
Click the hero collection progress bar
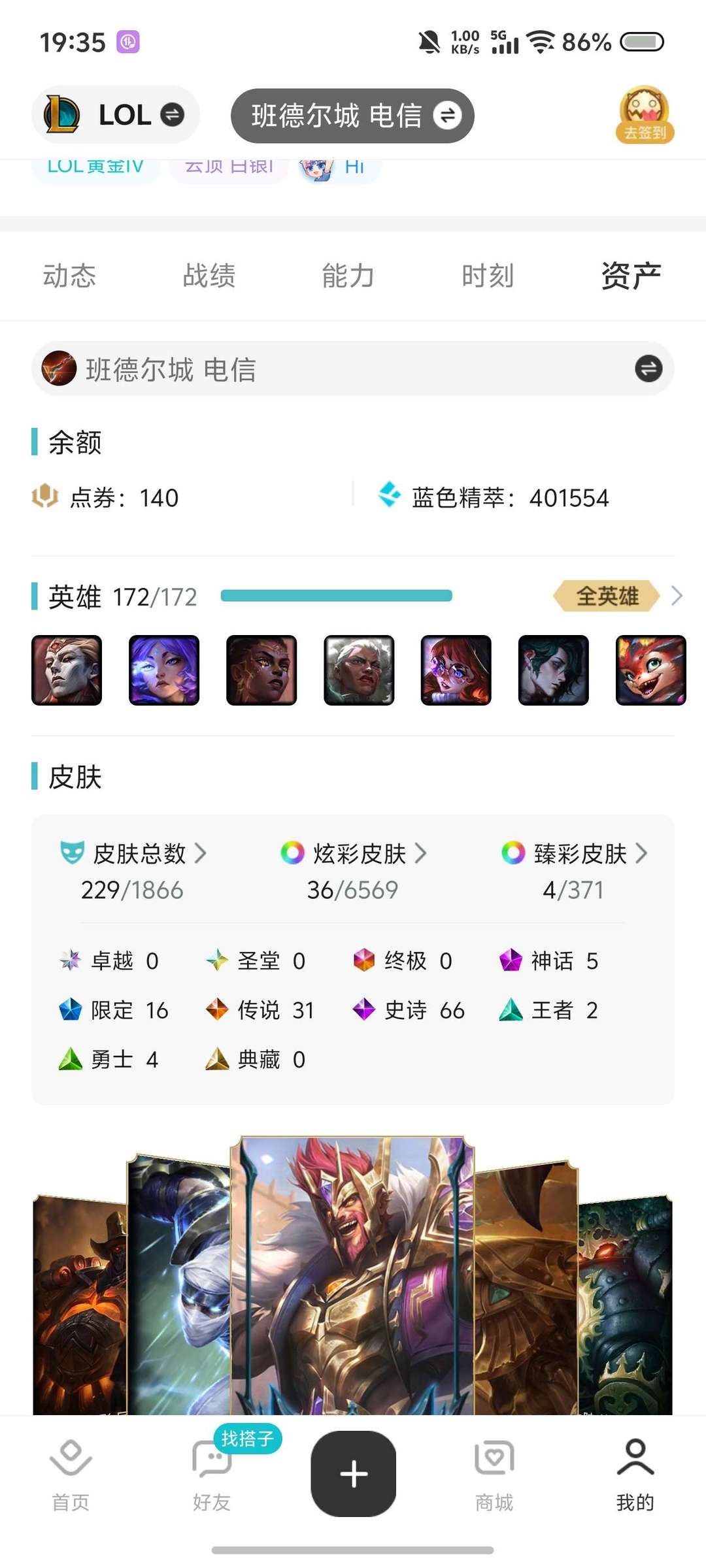337,596
